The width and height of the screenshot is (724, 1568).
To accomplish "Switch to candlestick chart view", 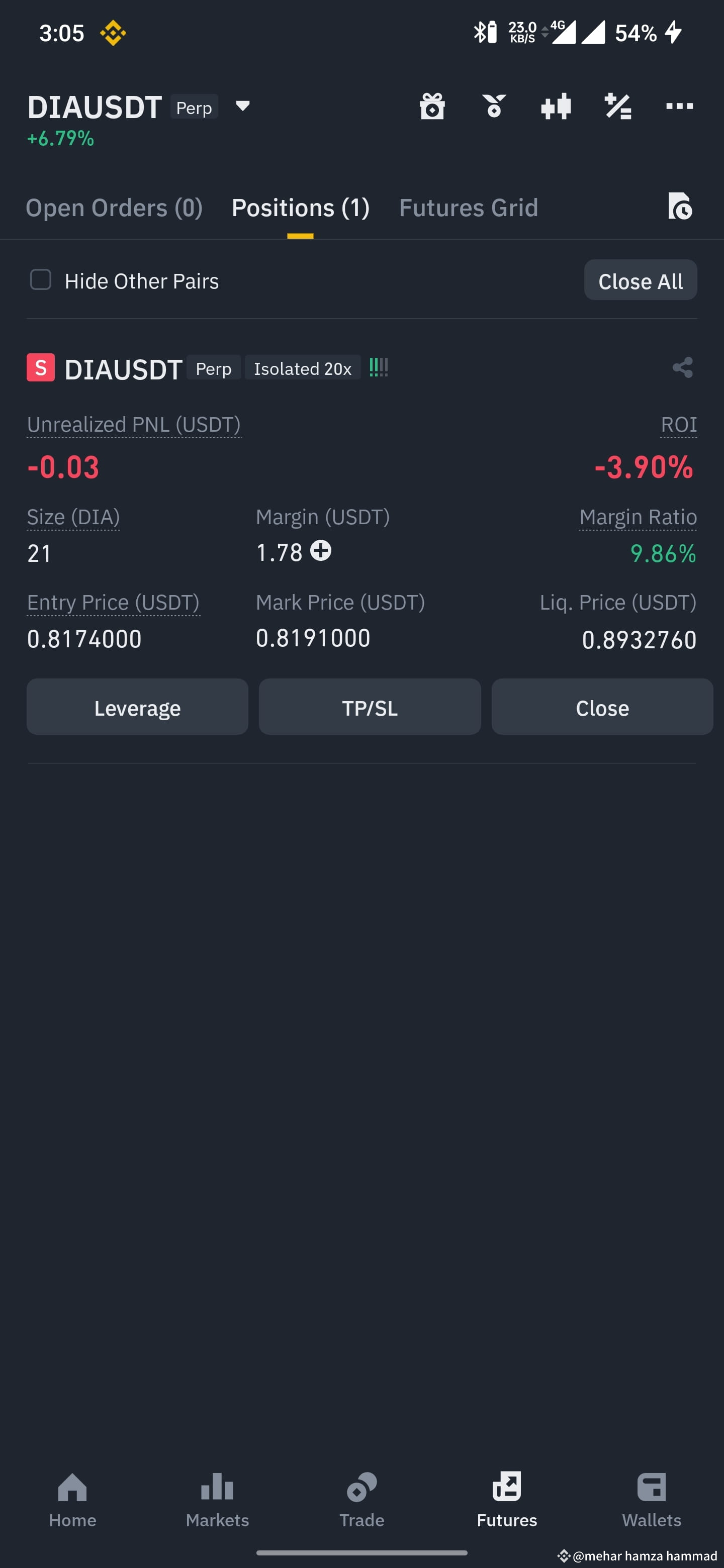I will (556, 106).
